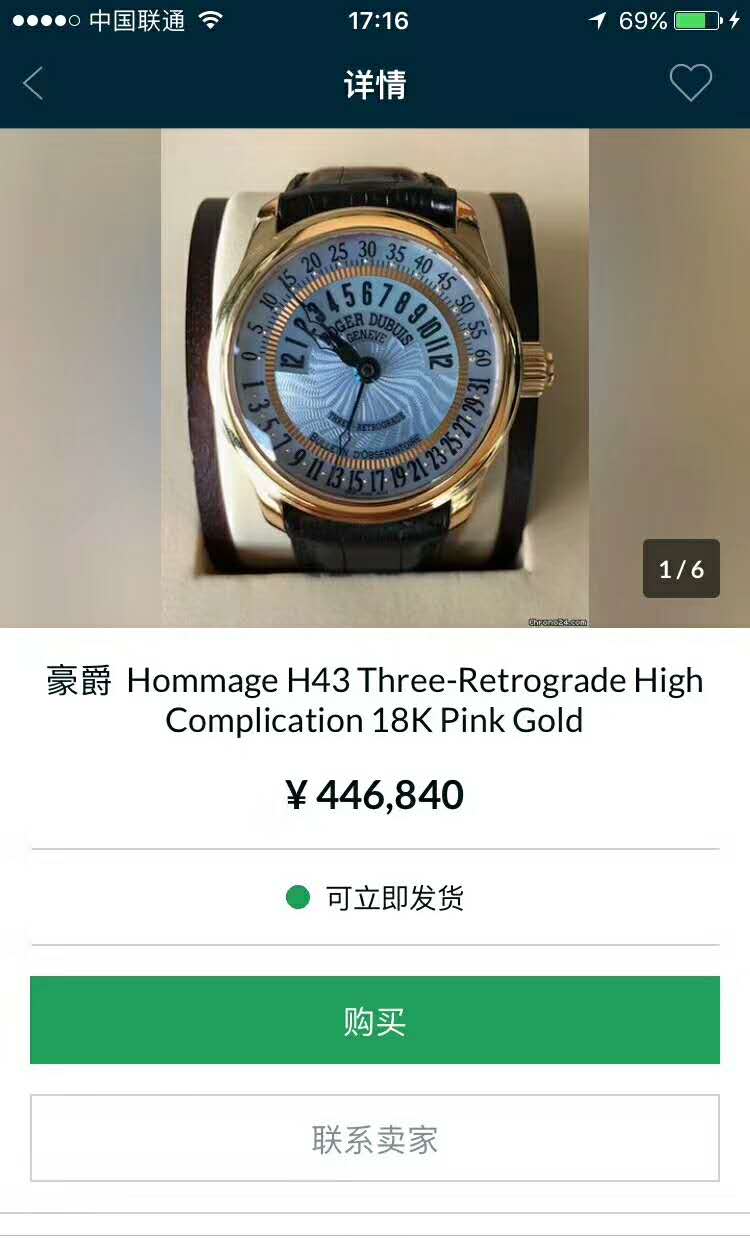Open the watch photo gallery
The width and height of the screenshot is (750, 1238).
375,378
